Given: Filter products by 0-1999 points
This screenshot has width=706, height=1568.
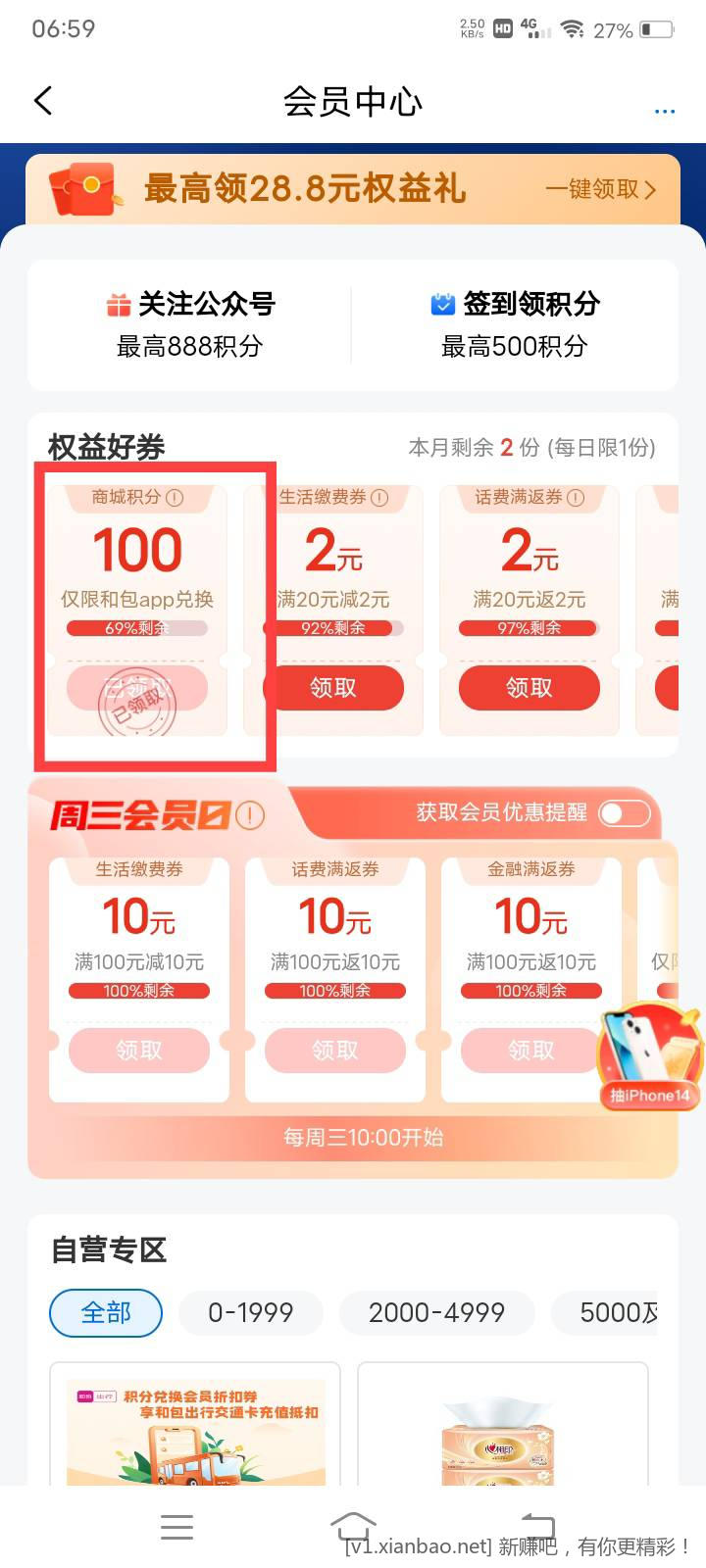Looking at the screenshot, I should [250, 1312].
